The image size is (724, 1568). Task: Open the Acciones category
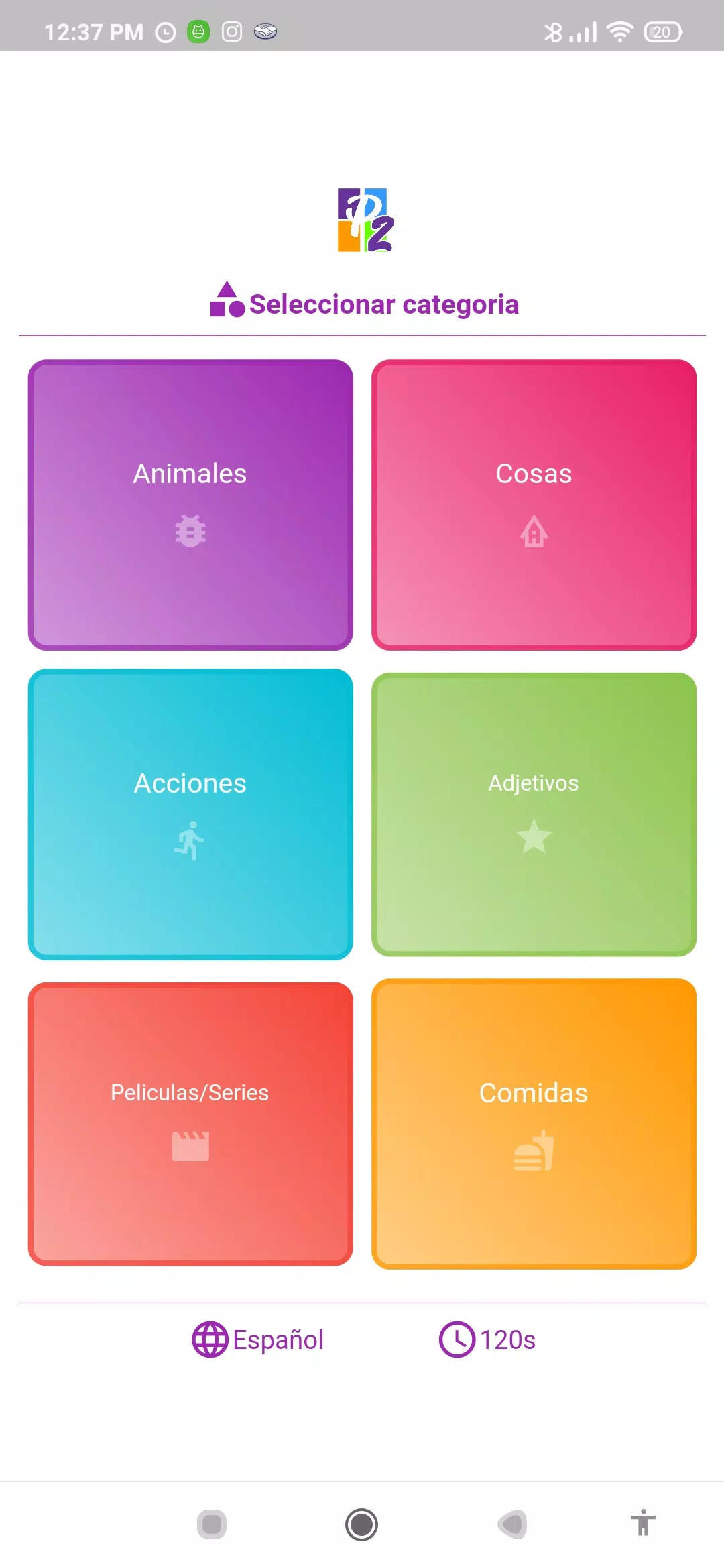point(190,814)
